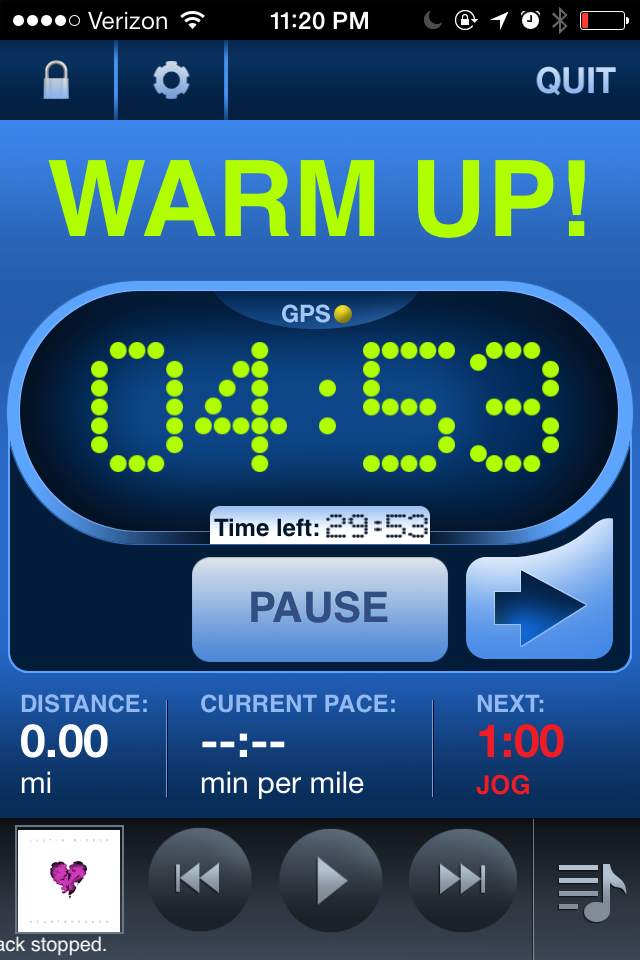Image resolution: width=640 pixels, height=960 pixels.
Task: Quit the current workout
Action: (x=575, y=81)
